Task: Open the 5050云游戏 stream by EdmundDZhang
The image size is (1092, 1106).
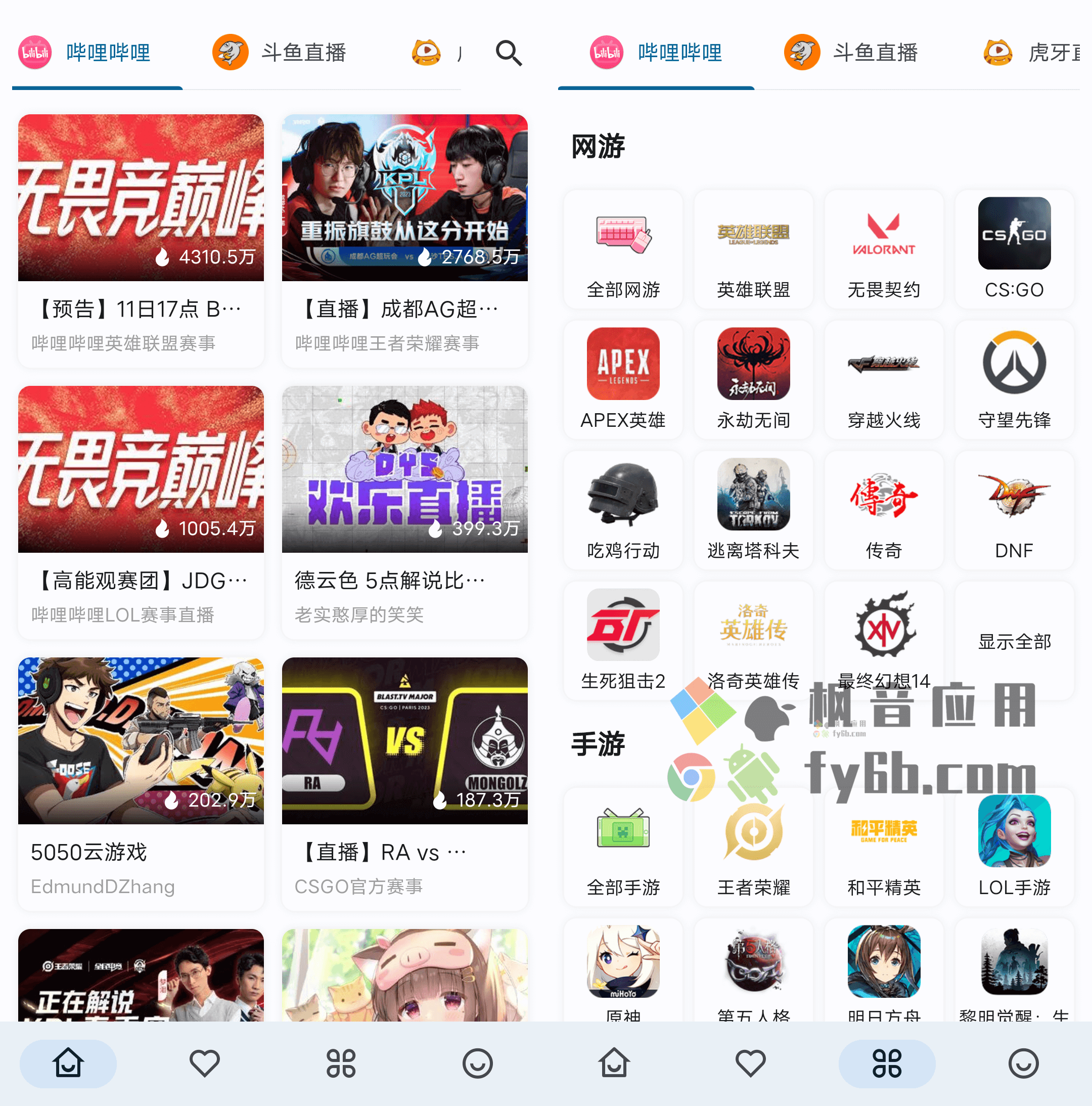Action: 141,783
